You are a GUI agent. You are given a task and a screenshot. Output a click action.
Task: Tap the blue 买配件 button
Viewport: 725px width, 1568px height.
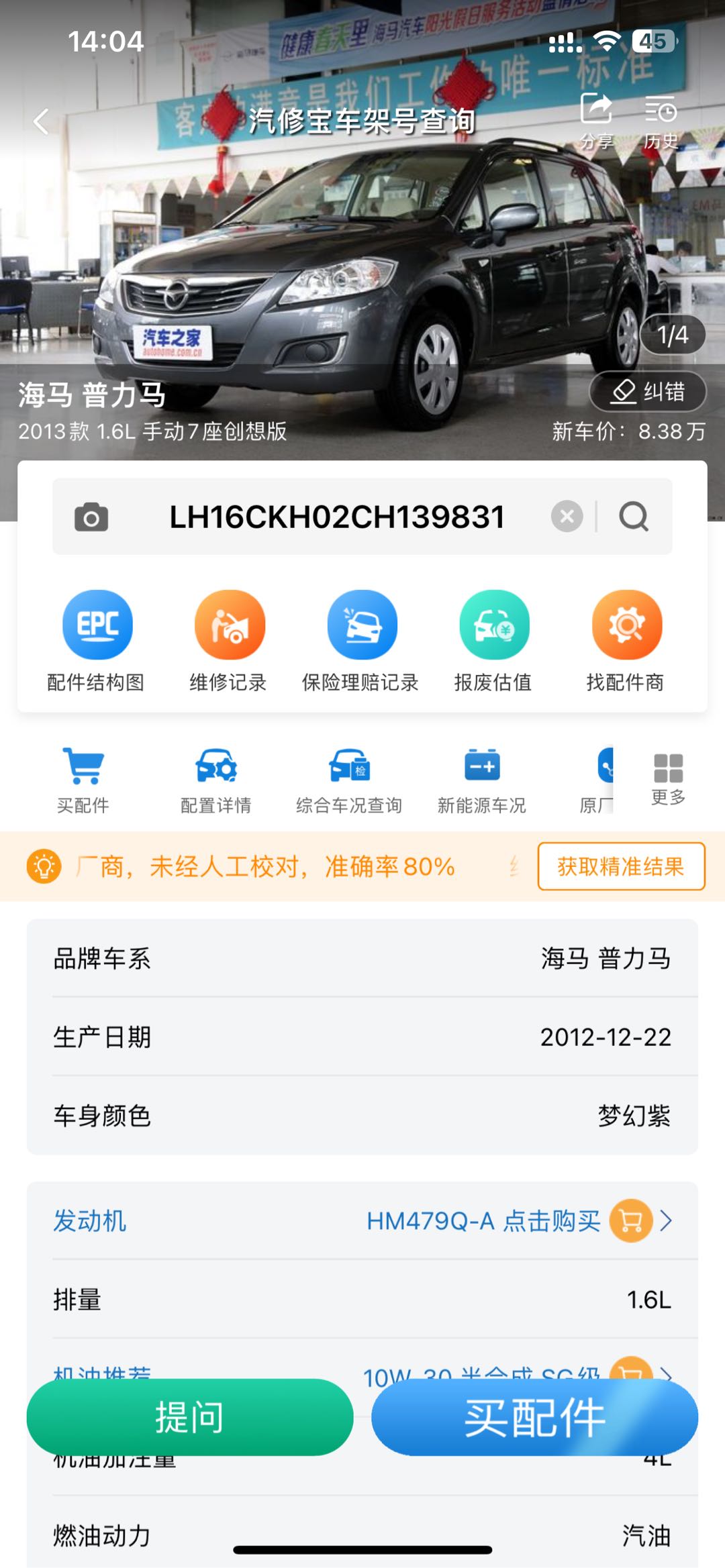[534, 1418]
